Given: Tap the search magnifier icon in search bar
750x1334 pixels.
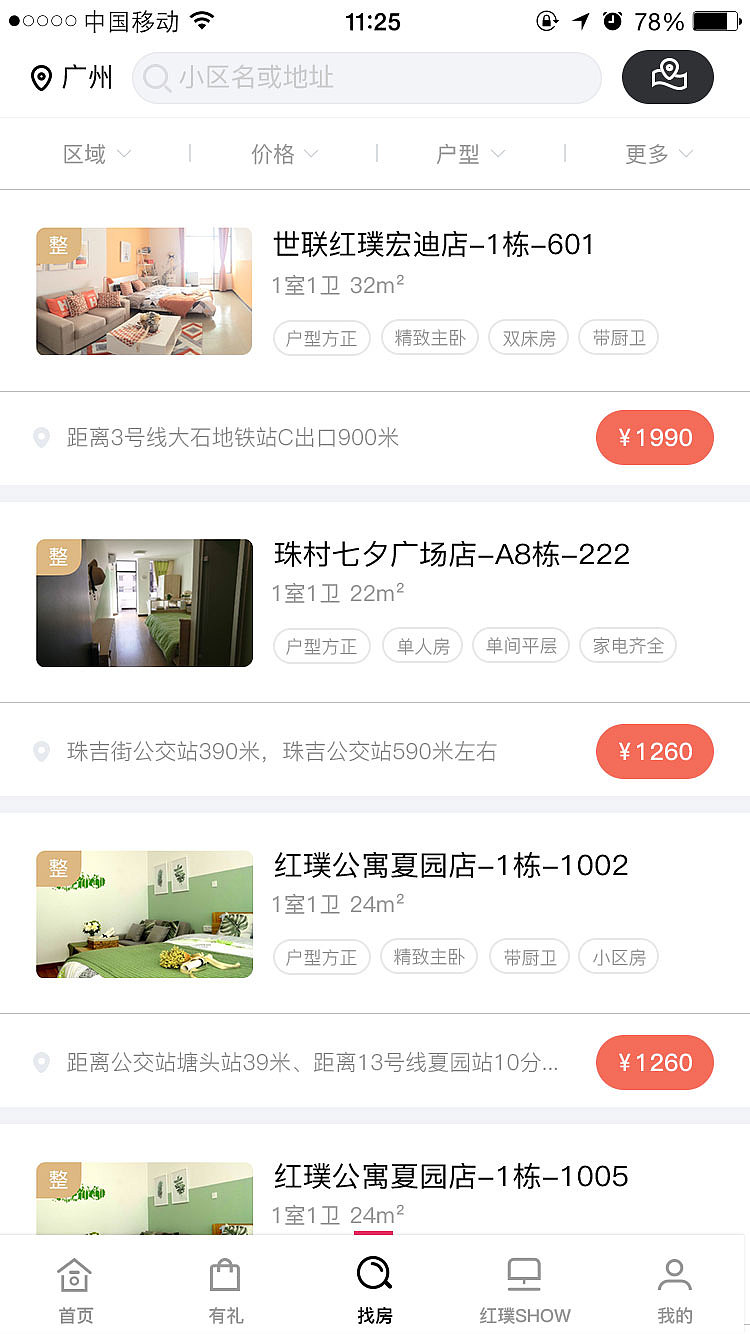Looking at the screenshot, I should [157, 77].
